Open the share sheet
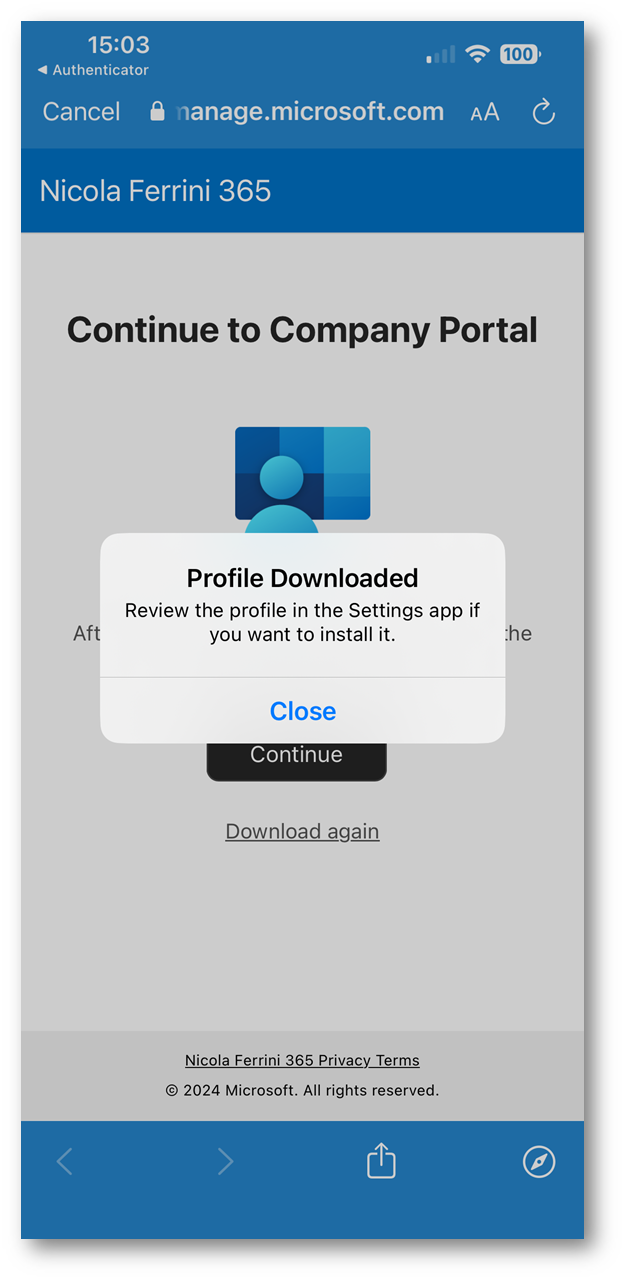Image resolution: width=626 pixels, height=1281 pixels. click(381, 1160)
